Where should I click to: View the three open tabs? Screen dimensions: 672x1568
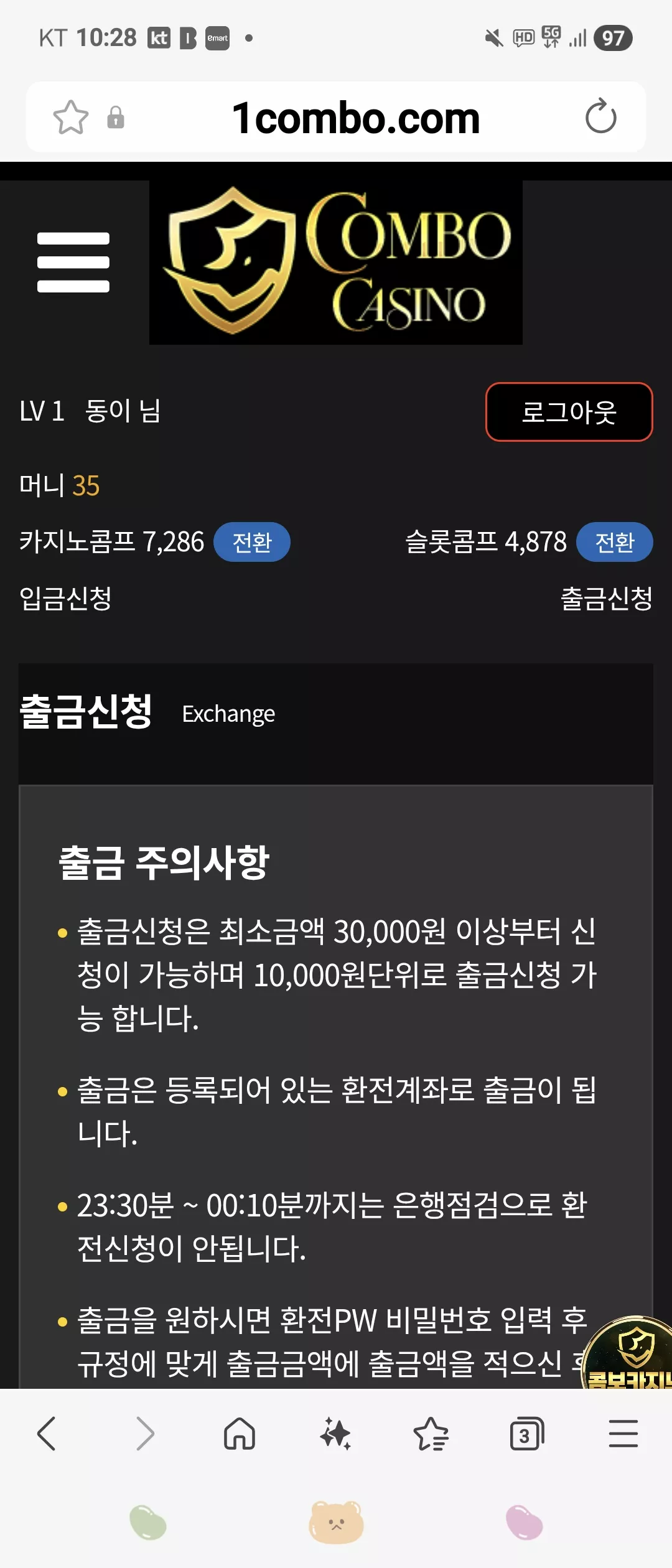pos(527,1434)
